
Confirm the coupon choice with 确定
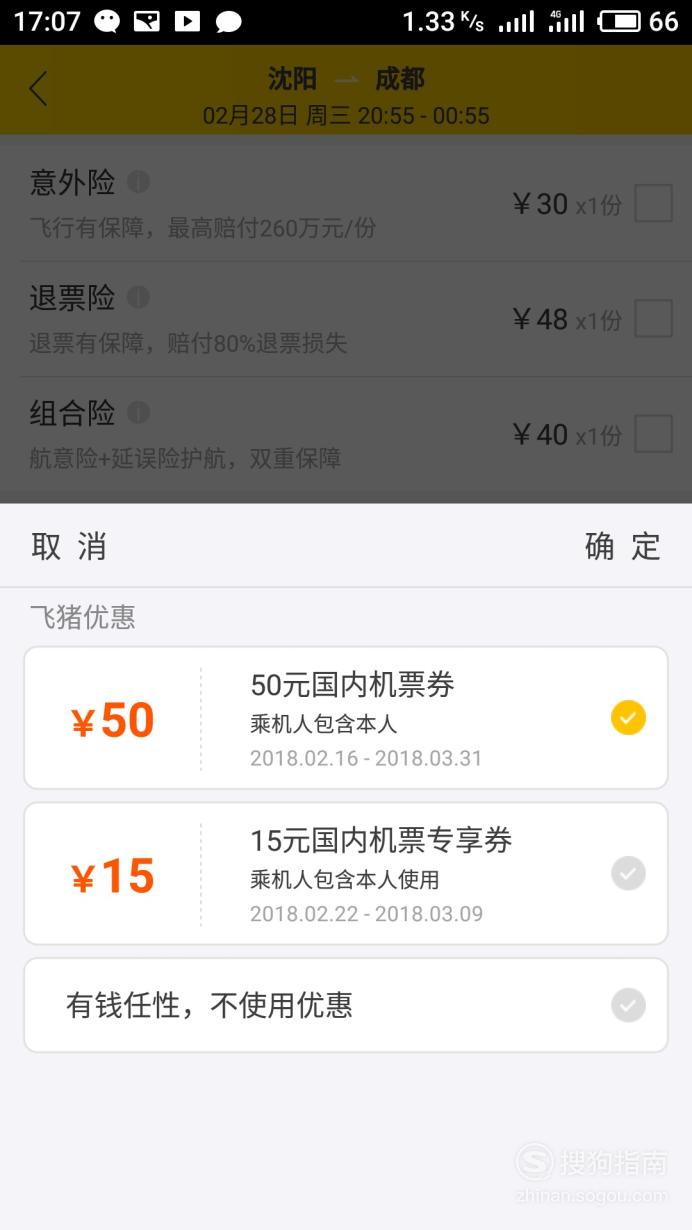click(x=623, y=546)
